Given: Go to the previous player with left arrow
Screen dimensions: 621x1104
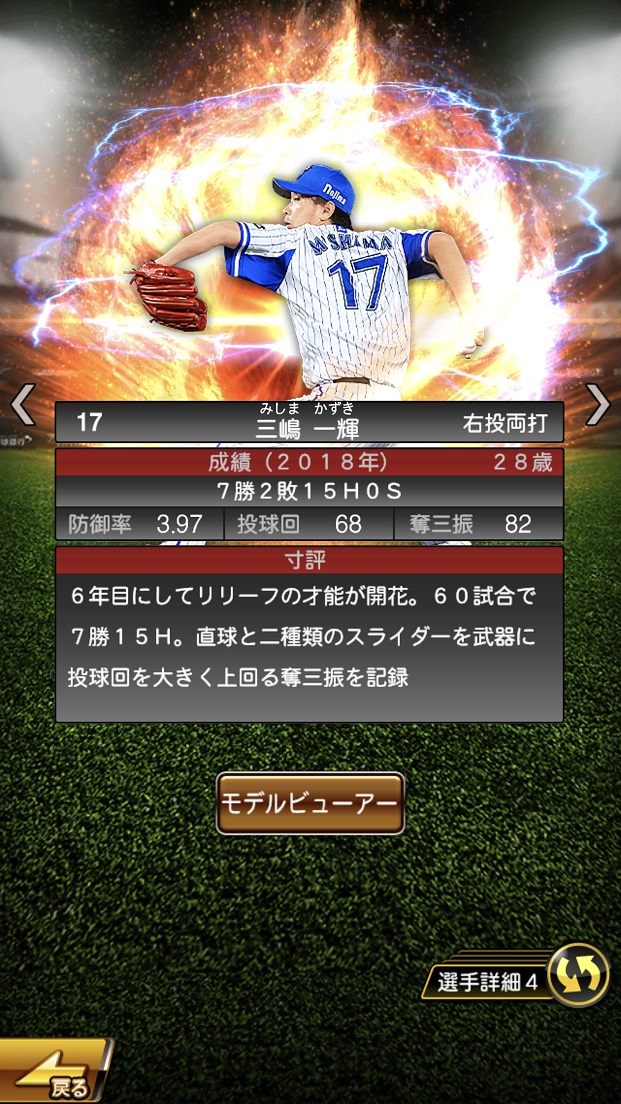Looking at the screenshot, I should point(23,405).
